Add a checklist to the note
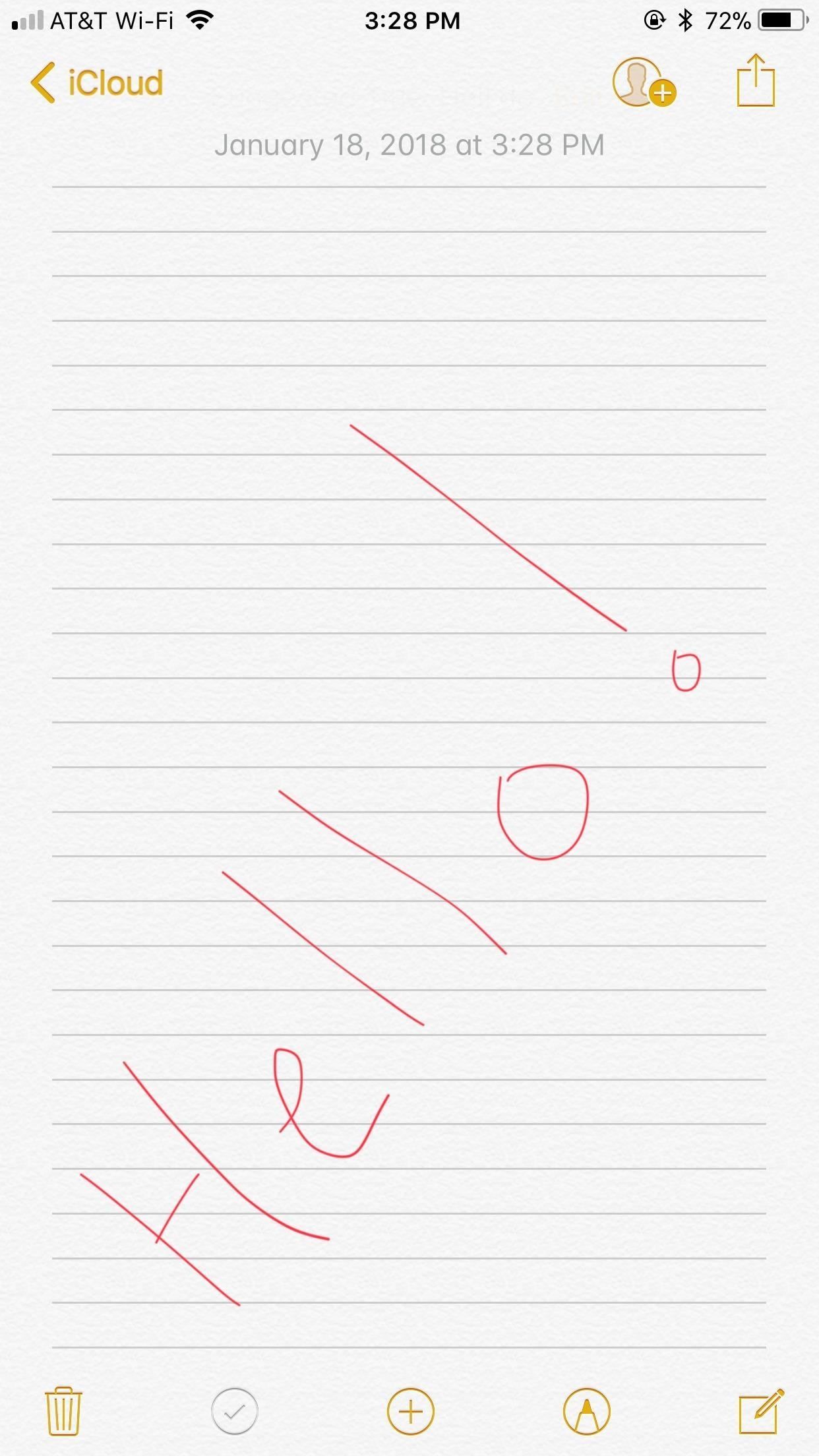 coord(235,1411)
